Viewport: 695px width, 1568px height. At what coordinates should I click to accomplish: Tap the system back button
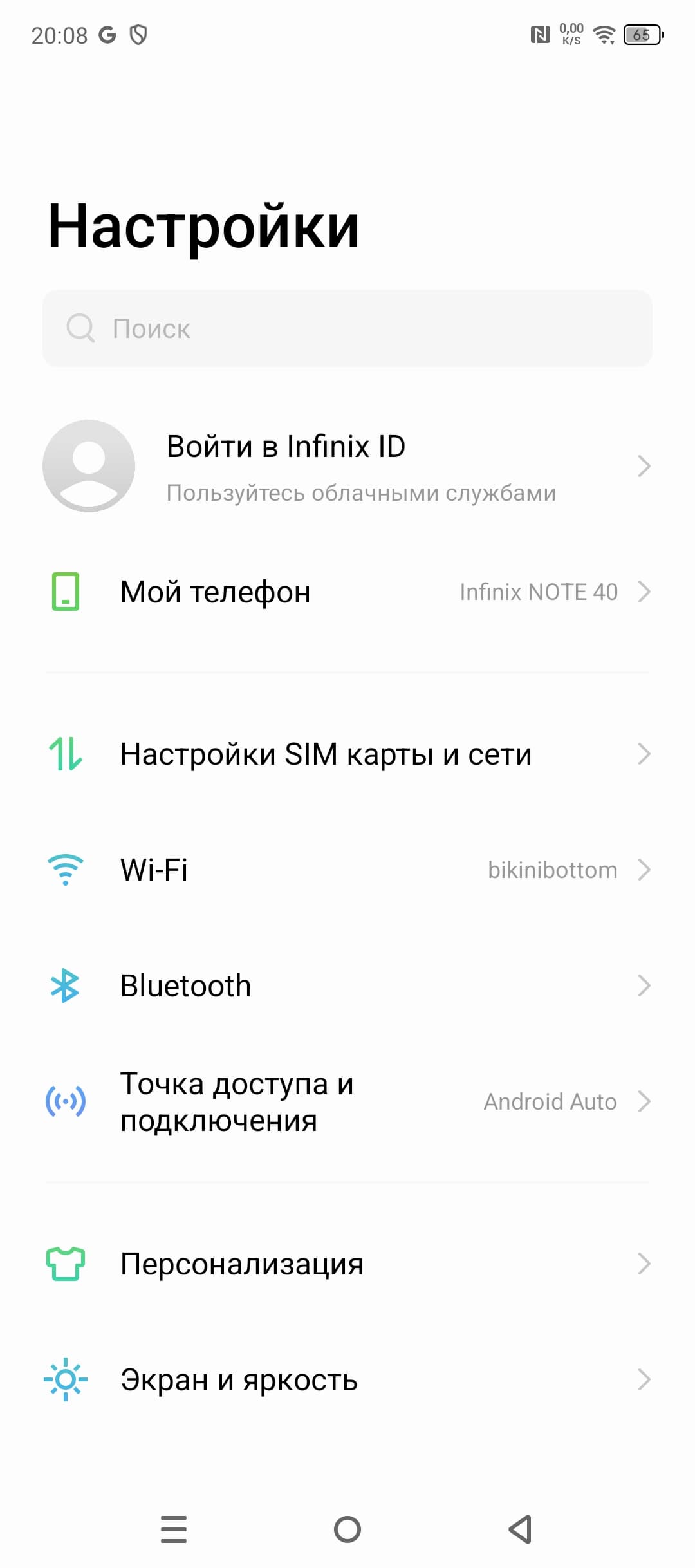click(x=520, y=1529)
